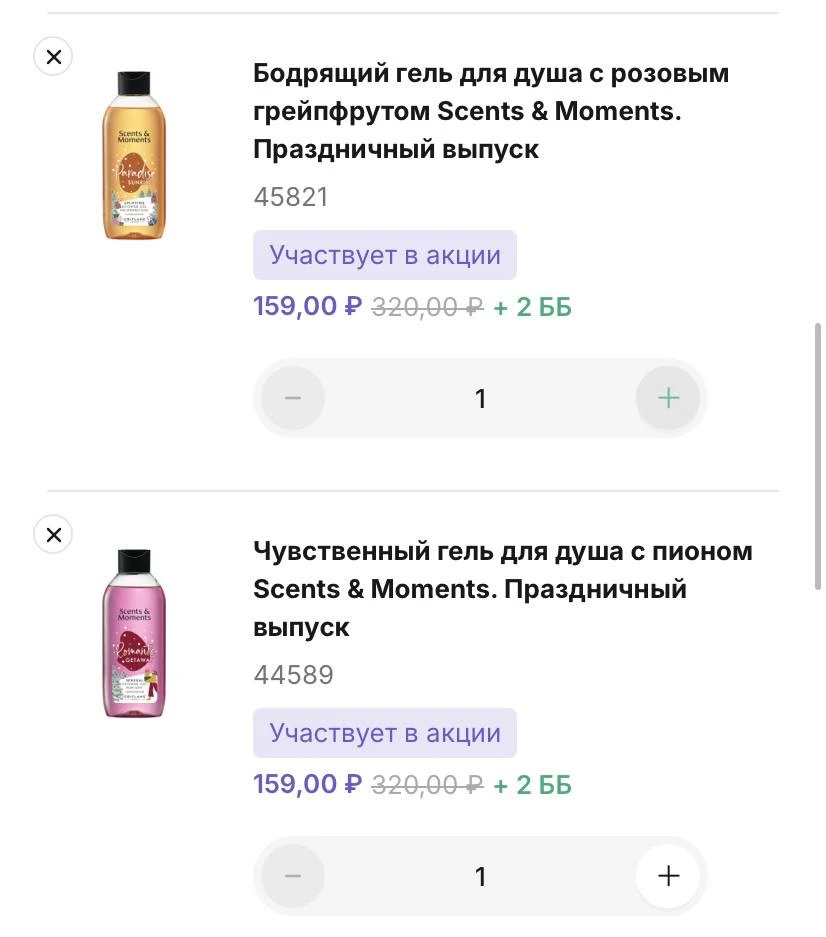
Task: Remove the peony shower gel from cart
Action: point(53,535)
